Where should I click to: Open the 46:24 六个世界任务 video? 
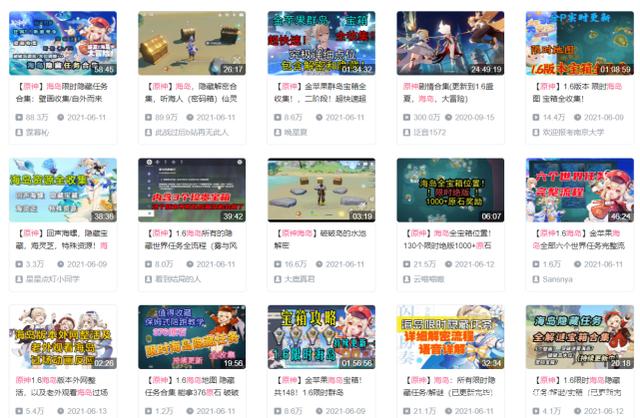click(x=579, y=190)
